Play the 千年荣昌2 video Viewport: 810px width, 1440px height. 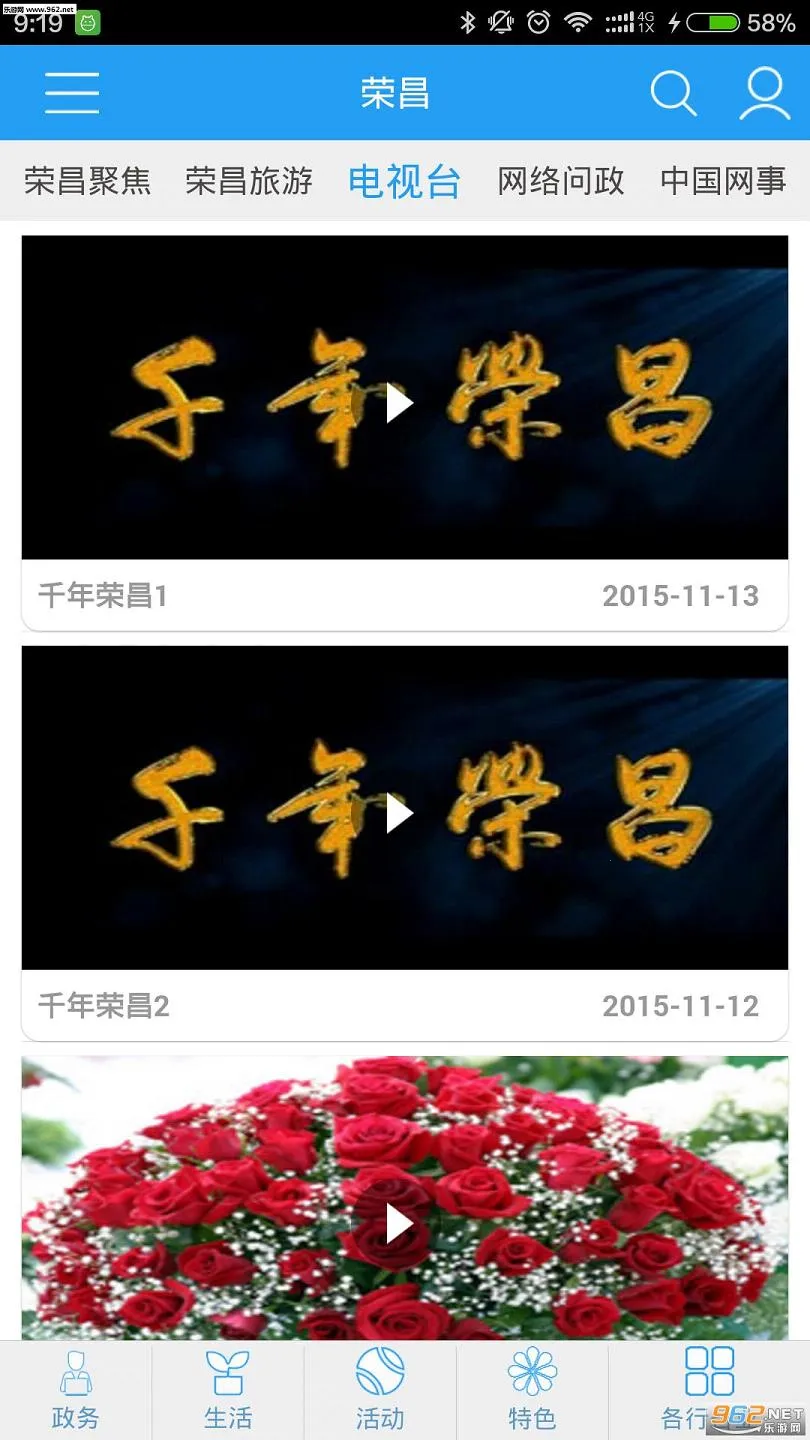click(x=400, y=812)
